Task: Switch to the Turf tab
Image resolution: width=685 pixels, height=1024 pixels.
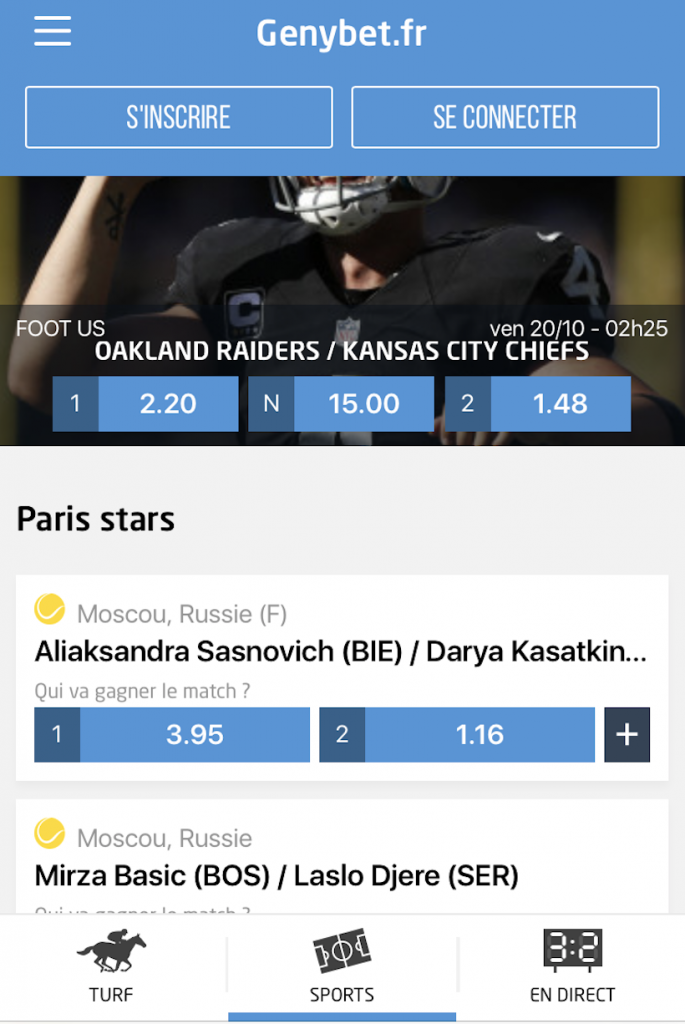Action: tap(111, 967)
